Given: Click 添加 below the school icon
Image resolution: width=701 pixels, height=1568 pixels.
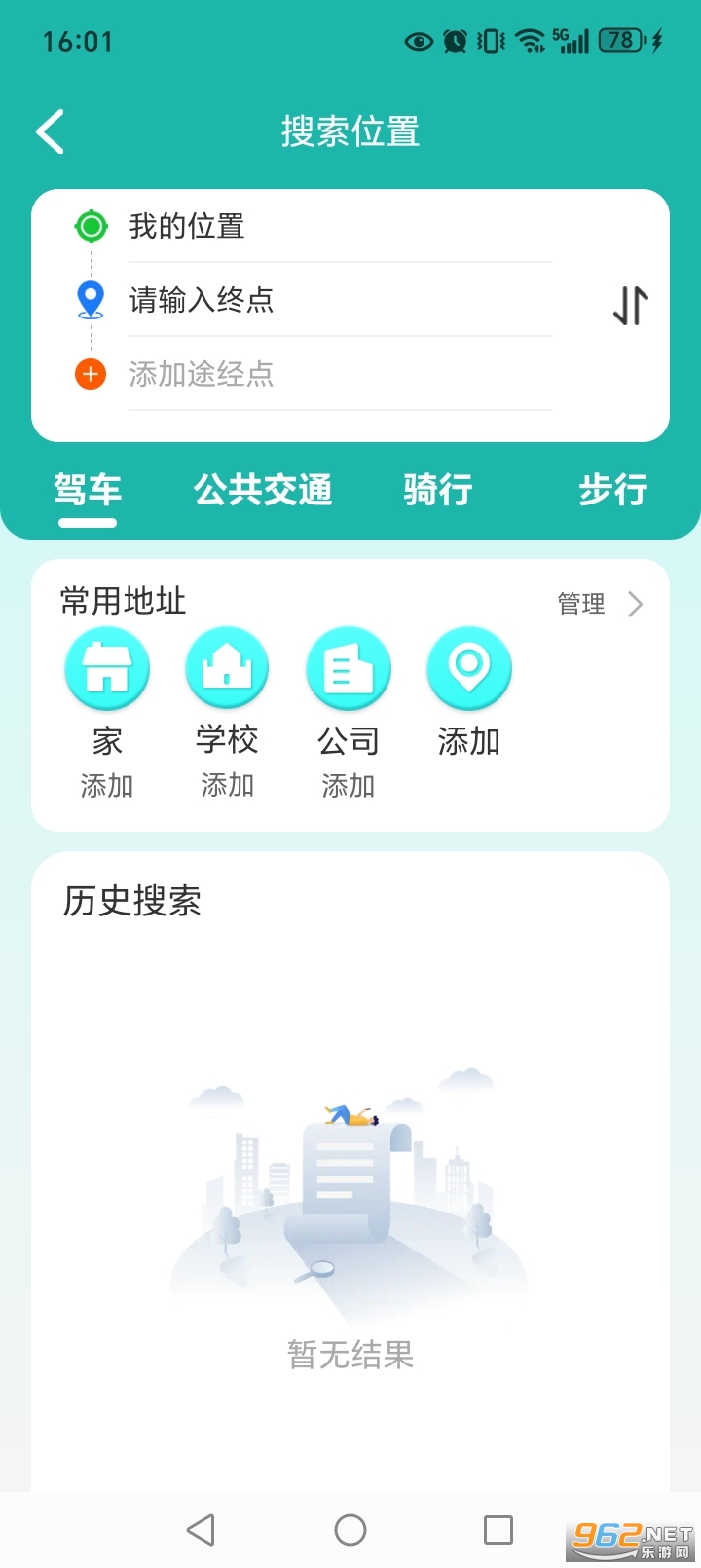Looking at the screenshot, I should [x=227, y=786].
